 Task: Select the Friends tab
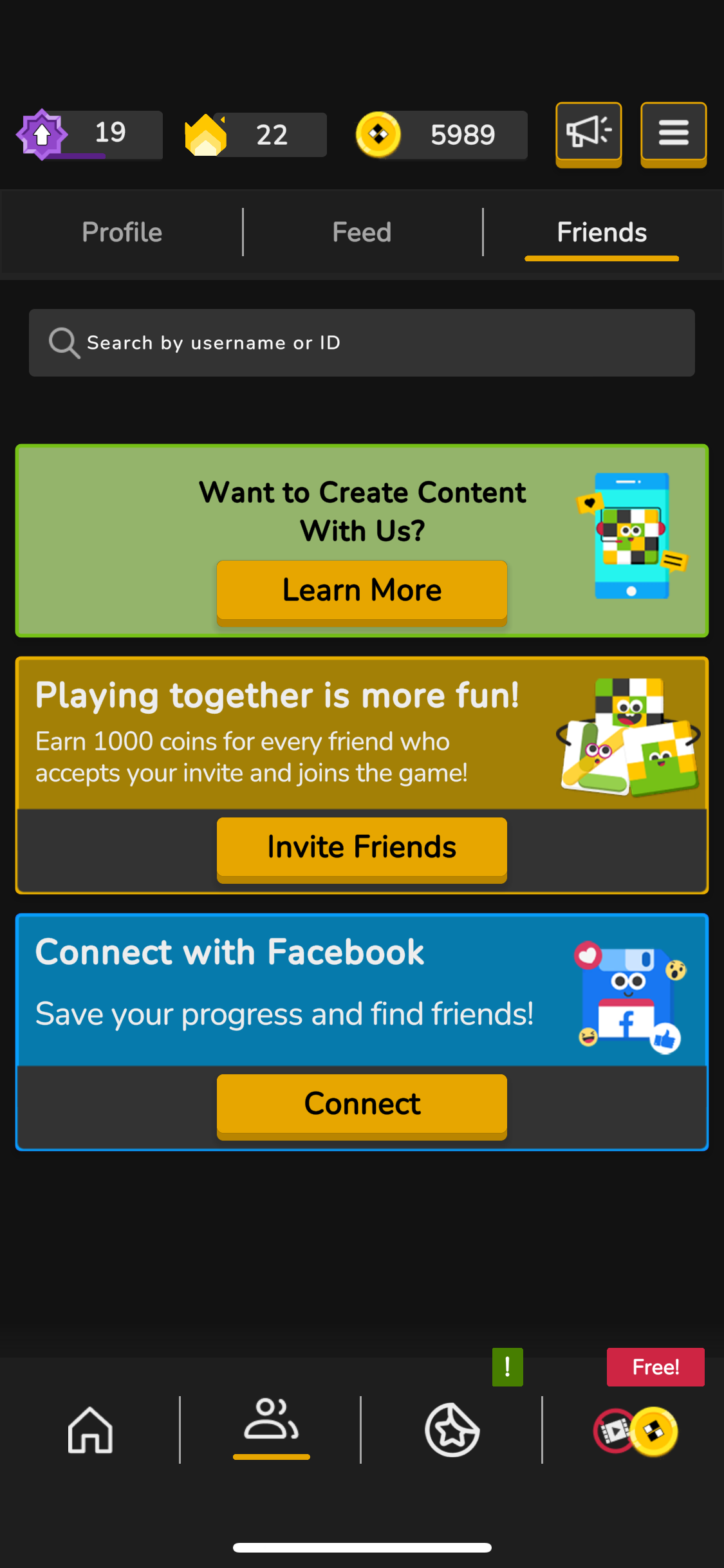[601, 232]
